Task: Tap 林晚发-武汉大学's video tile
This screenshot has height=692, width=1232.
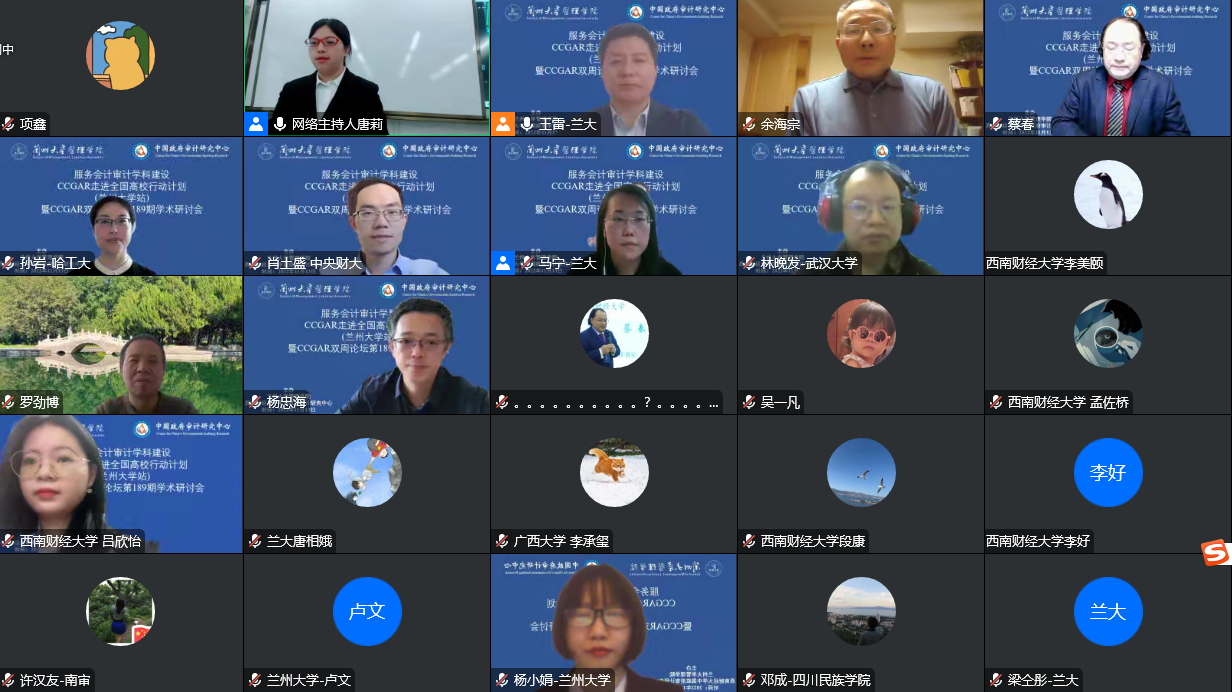Action: pos(860,205)
